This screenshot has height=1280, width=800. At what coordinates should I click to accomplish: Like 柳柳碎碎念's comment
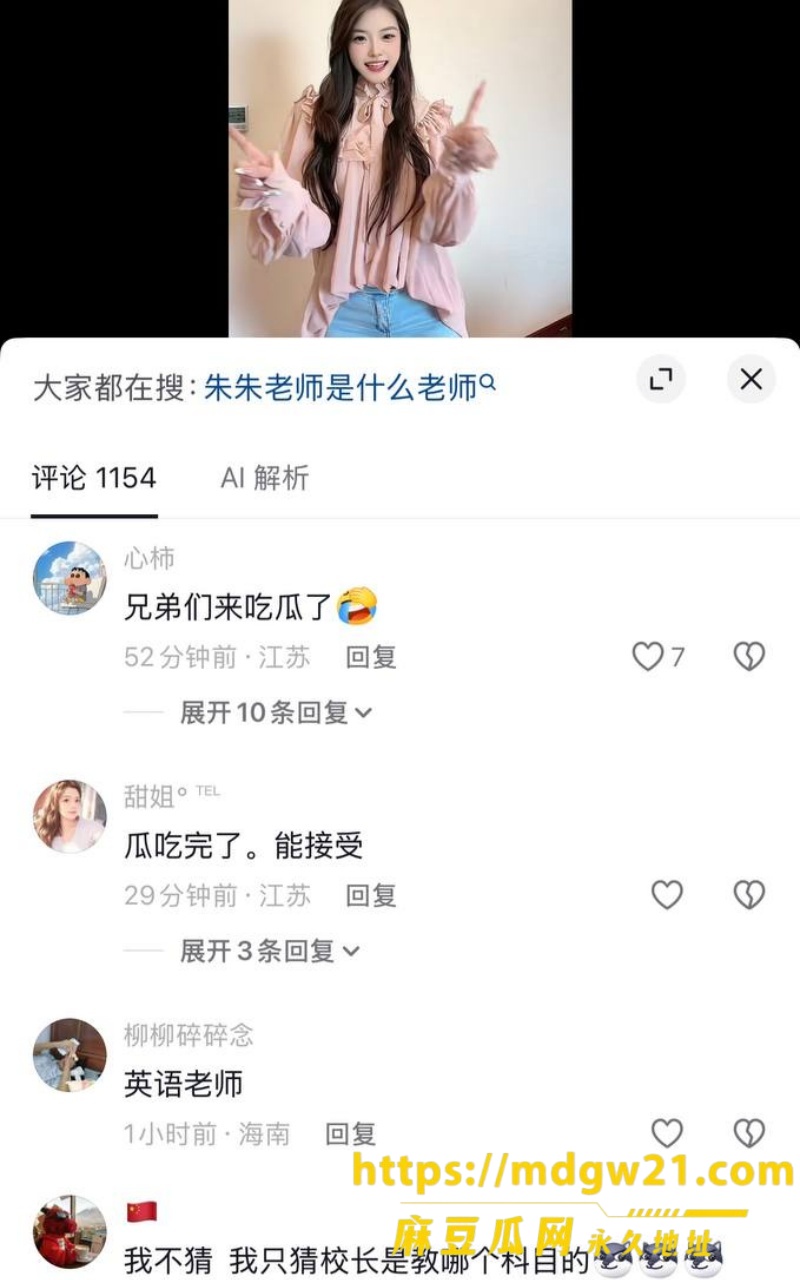point(667,1132)
